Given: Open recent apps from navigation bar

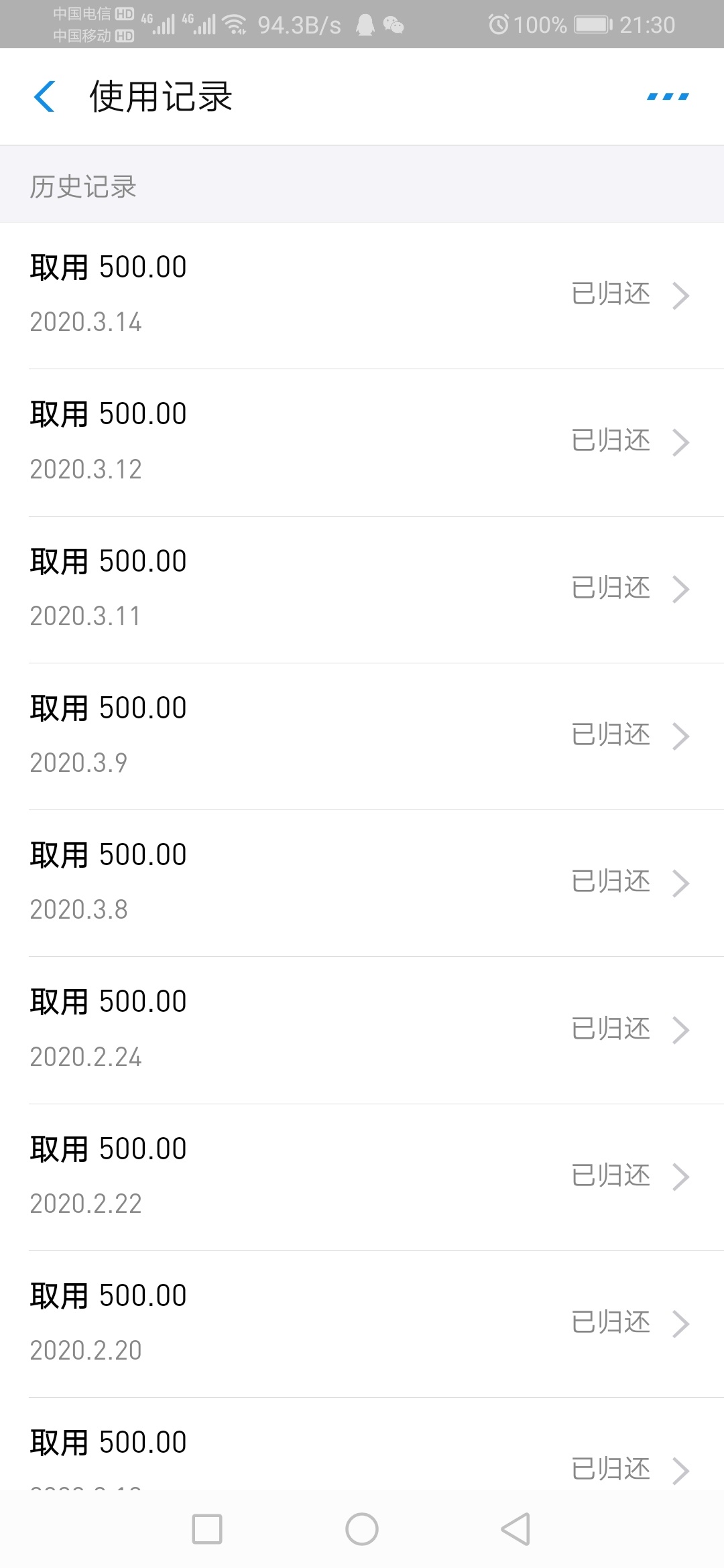Looking at the screenshot, I should (207, 1529).
